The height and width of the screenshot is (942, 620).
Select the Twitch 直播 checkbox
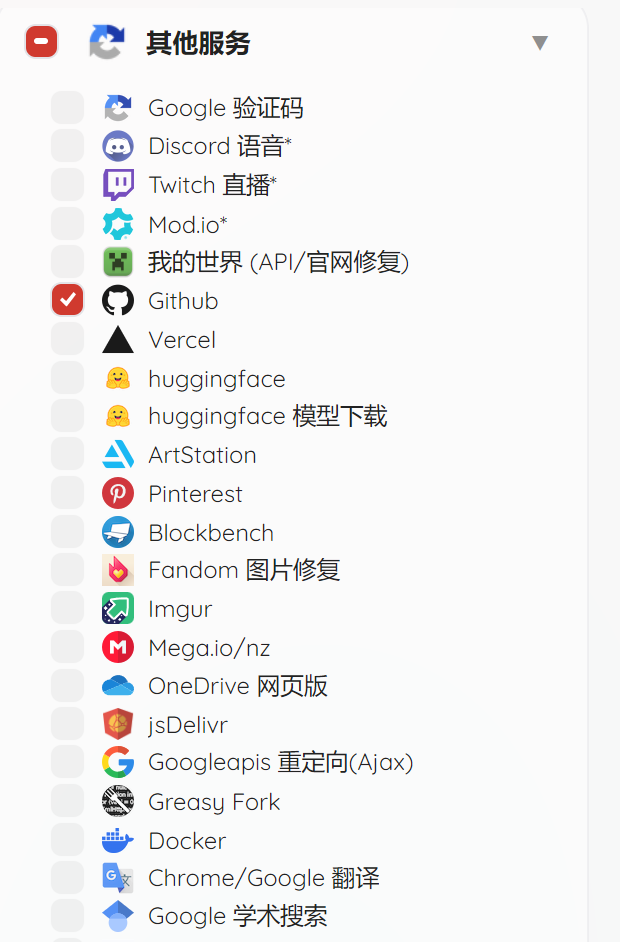68,185
